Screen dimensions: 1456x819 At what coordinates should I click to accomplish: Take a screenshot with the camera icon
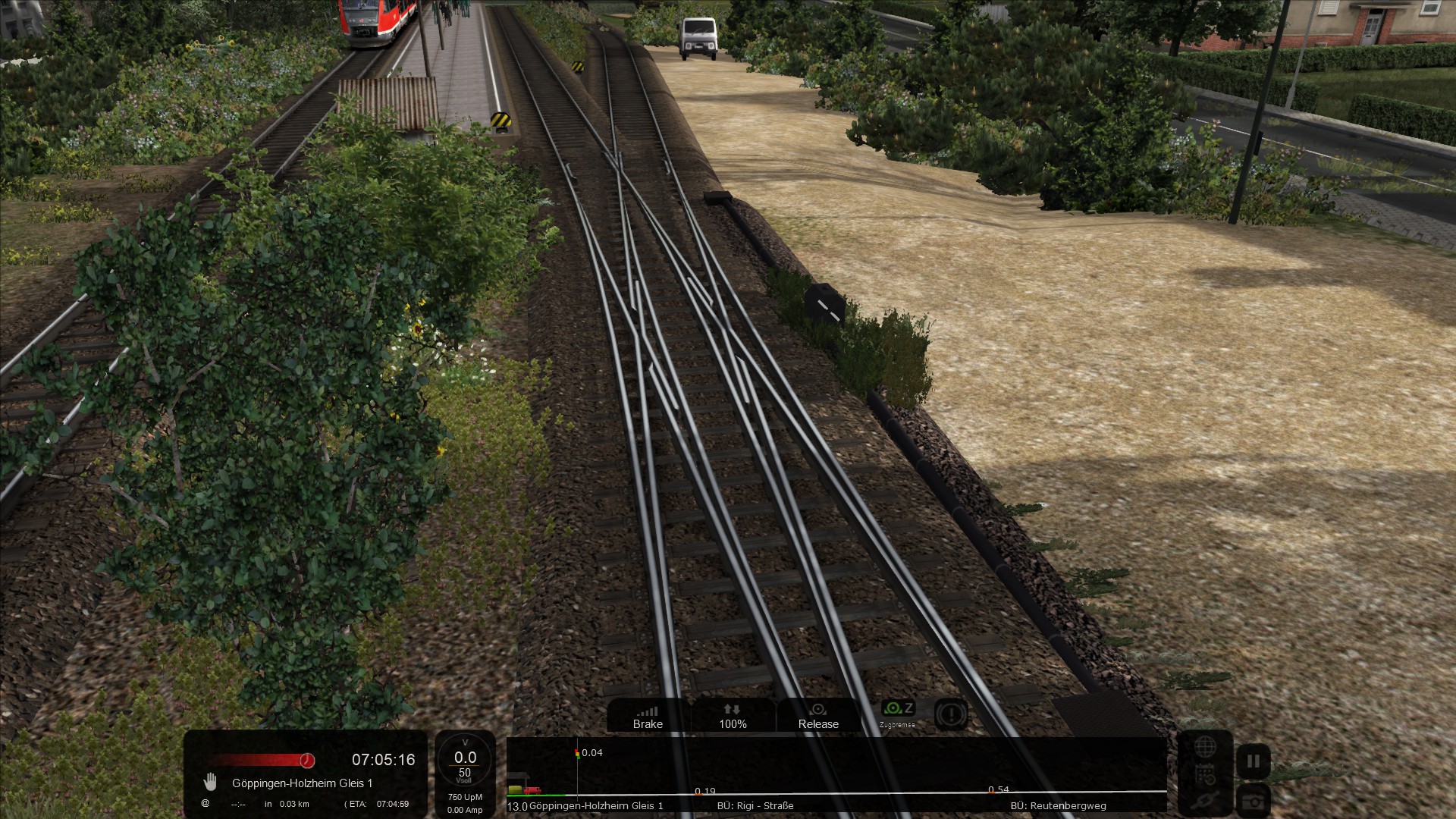click(1253, 801)
